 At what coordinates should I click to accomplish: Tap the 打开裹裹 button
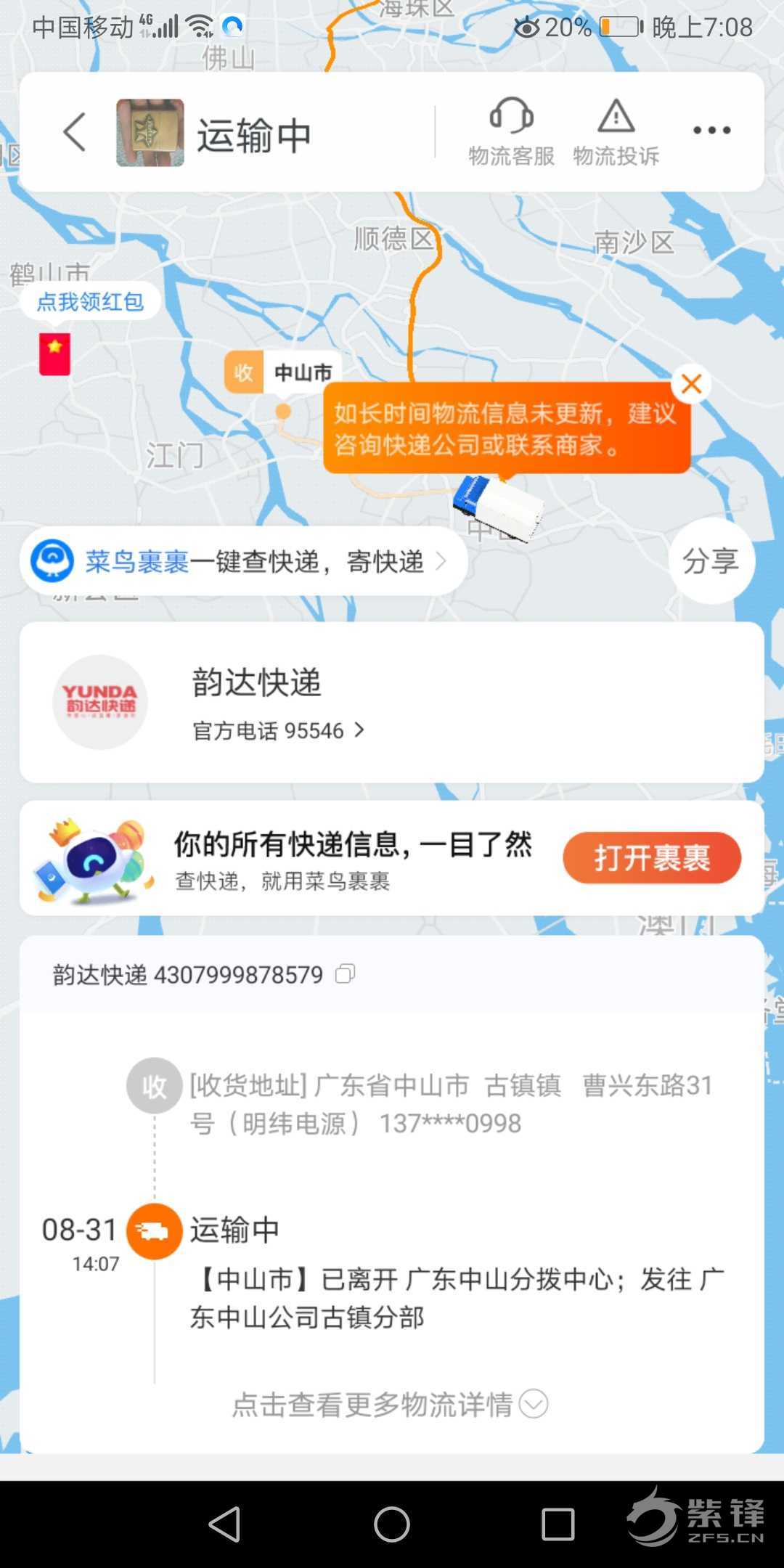[x=651, y=858]
